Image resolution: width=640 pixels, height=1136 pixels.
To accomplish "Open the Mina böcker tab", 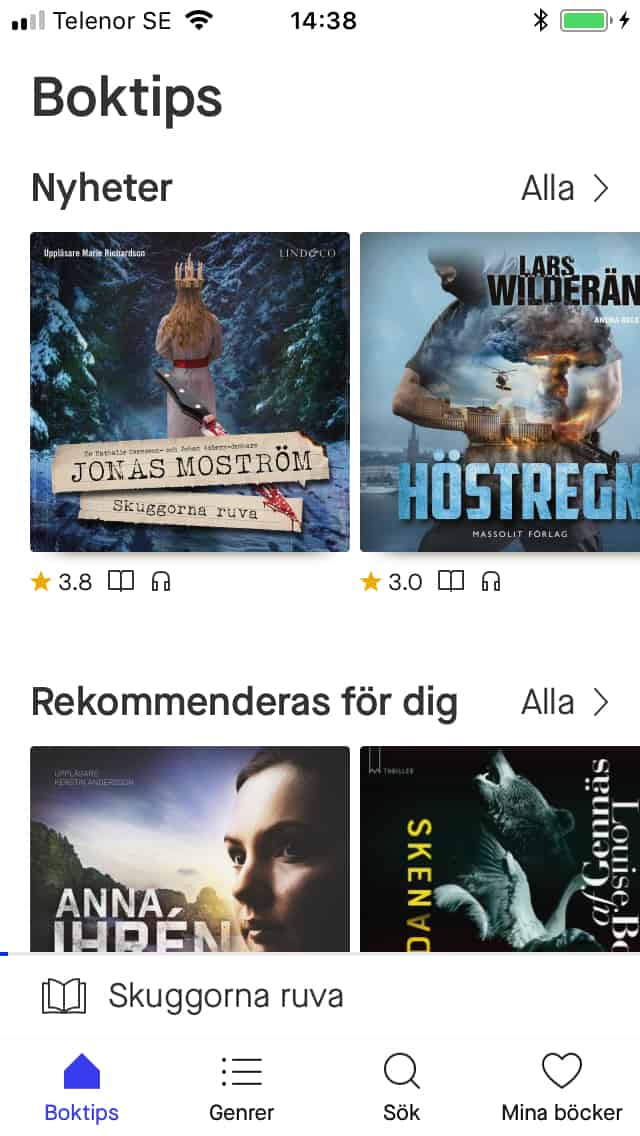I will 562,1088.
